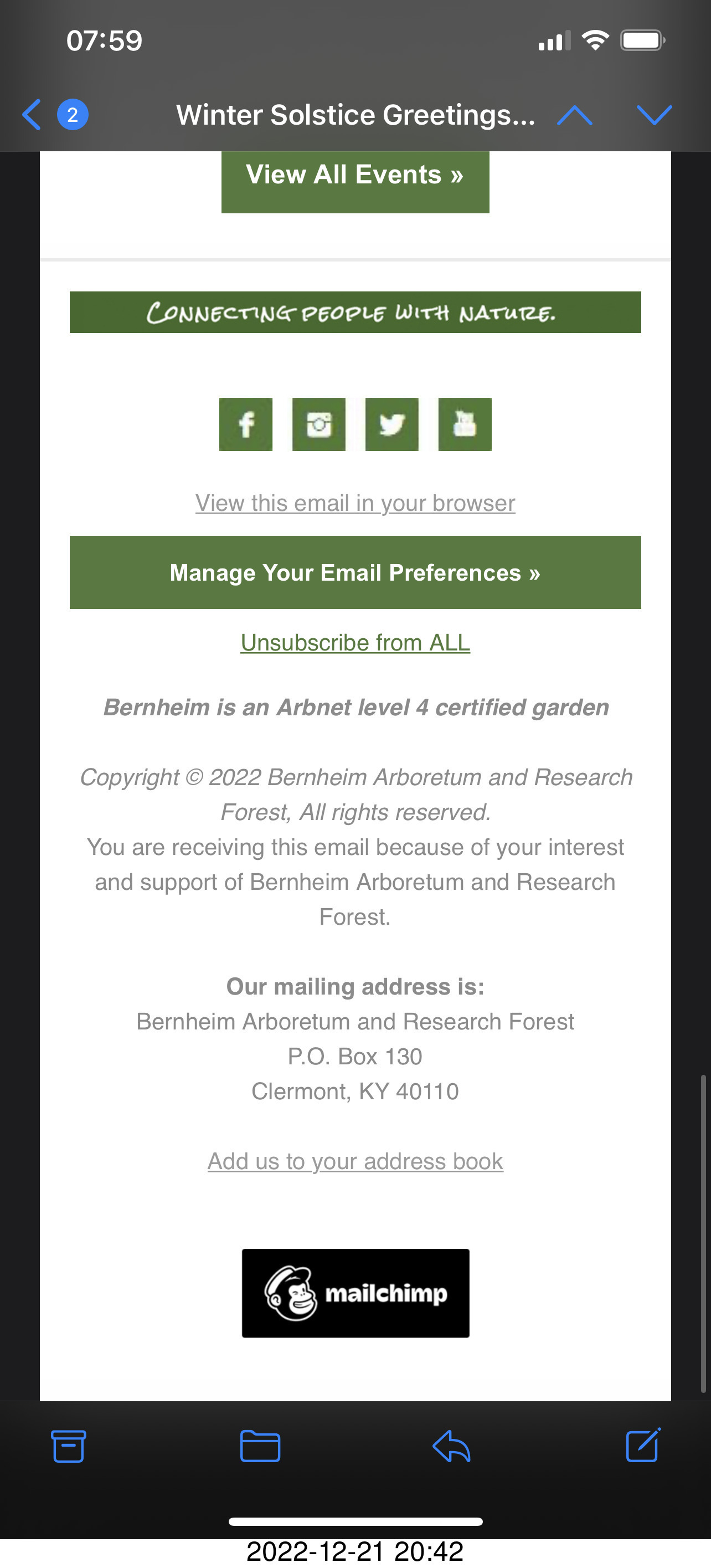Open Bernheim's Twitter page
Screen dimensions: 711x1568
click(391, 424)
